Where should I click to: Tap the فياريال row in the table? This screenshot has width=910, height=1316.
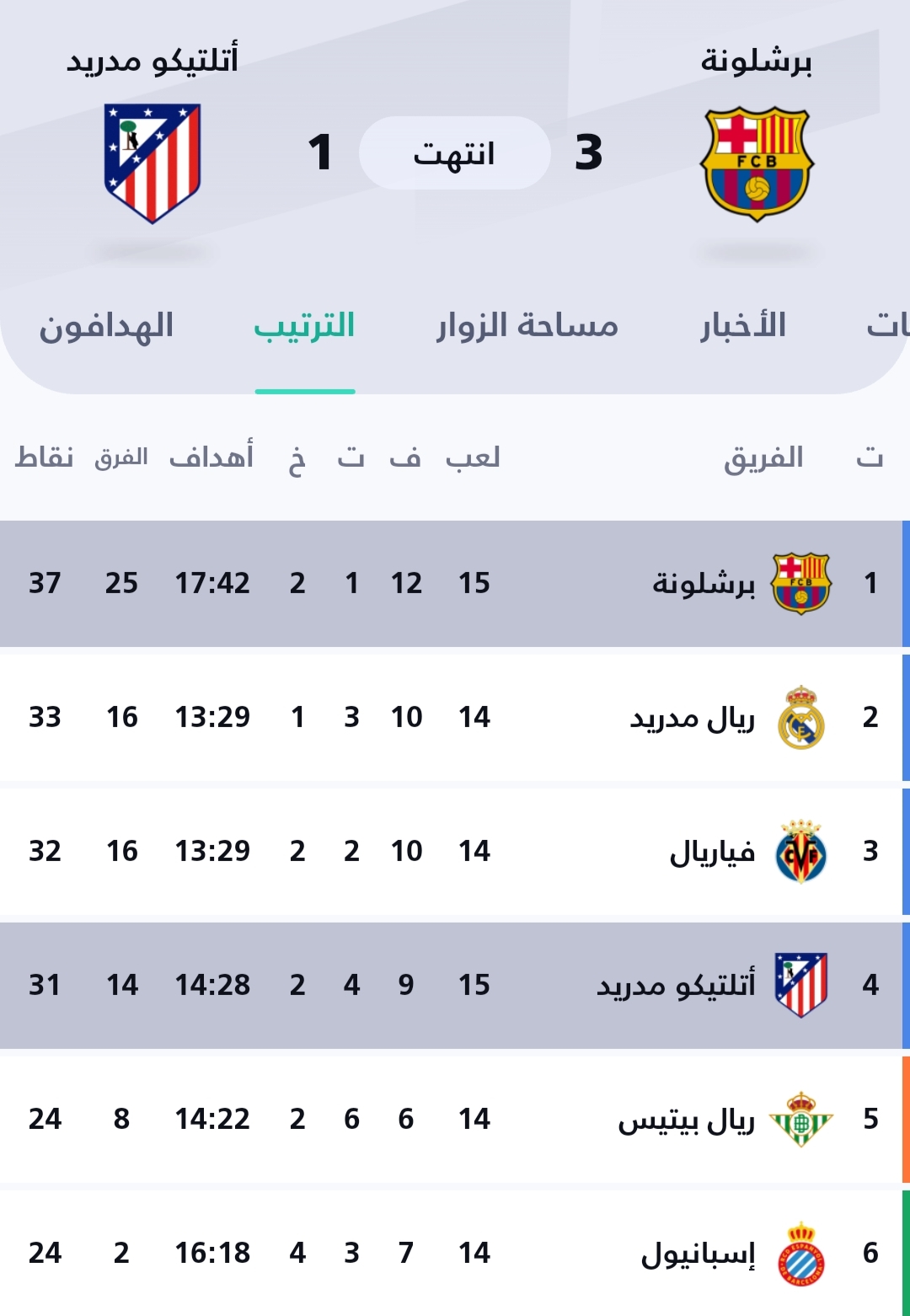pyautogui.click(x=455, y=851)
